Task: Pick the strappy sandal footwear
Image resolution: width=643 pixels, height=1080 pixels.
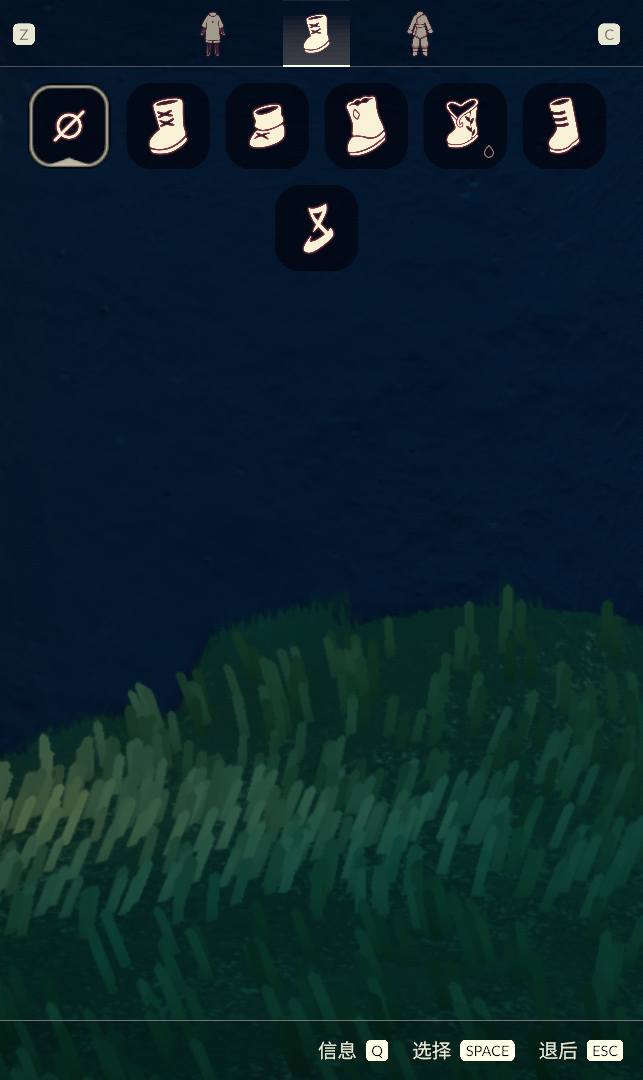Action: (316, 228)
